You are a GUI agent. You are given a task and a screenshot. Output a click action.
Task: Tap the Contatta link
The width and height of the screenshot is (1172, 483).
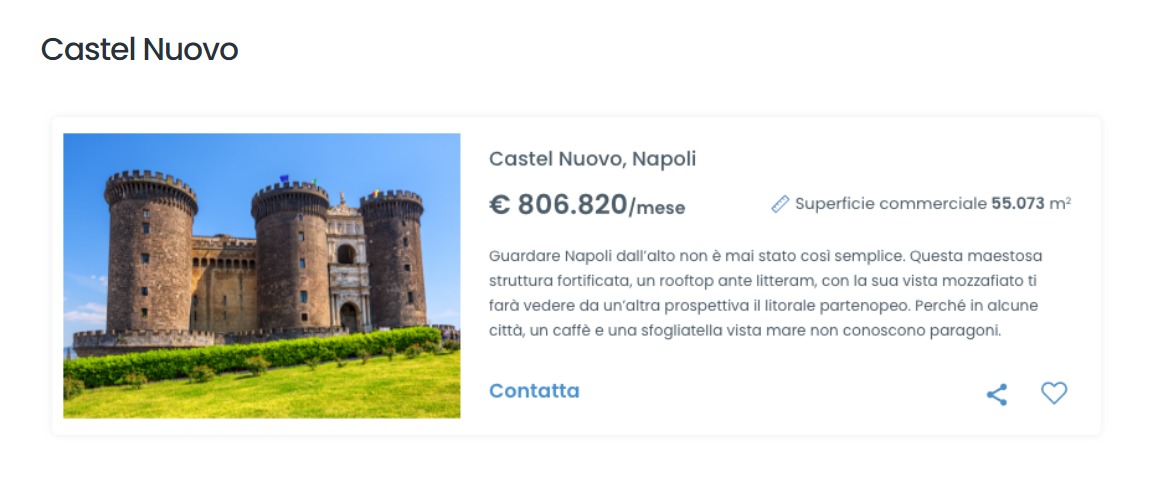[x=534, y=391]
